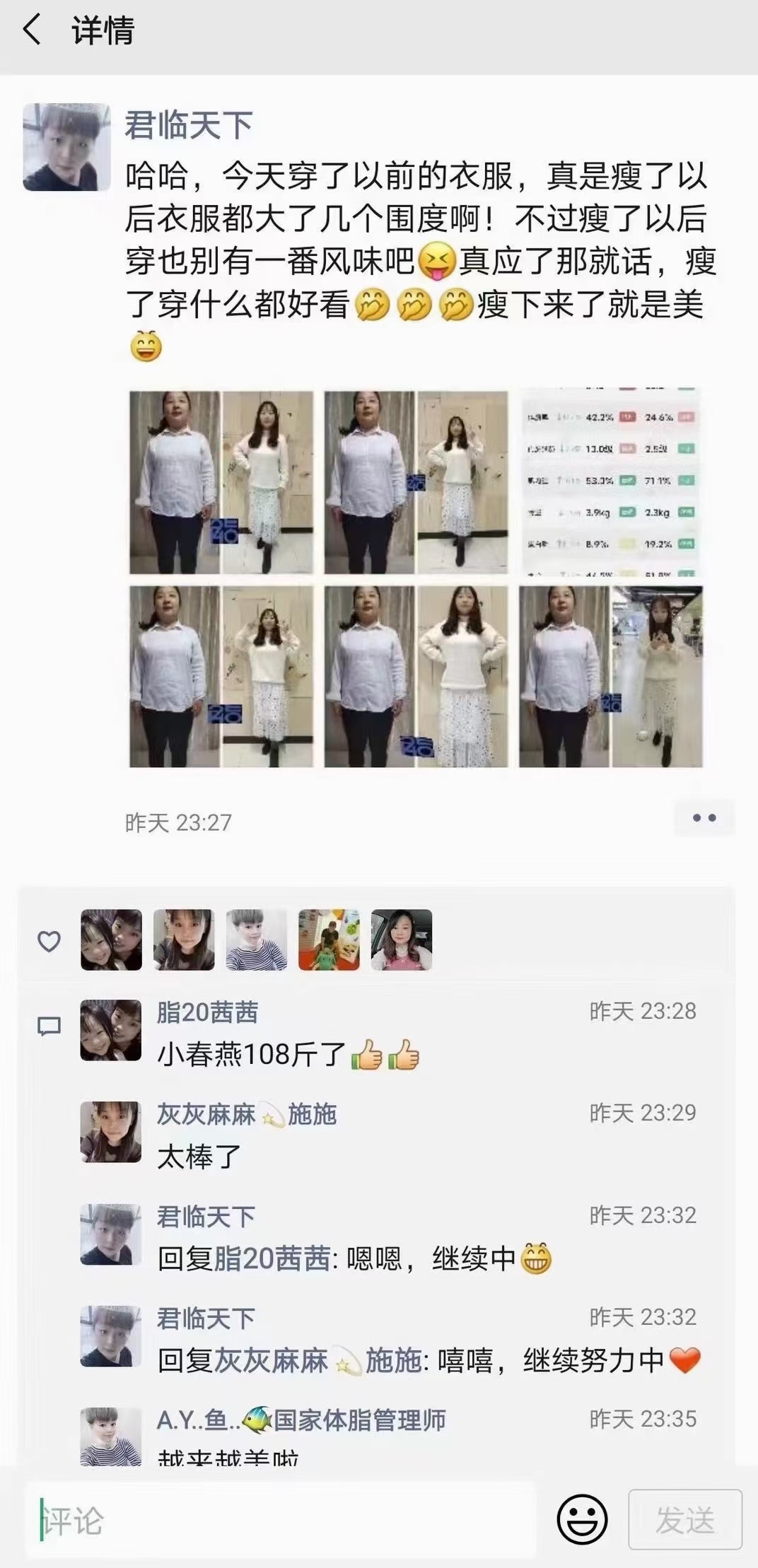Open the first liker's avatar in the likes row
The image size is (758, 1568).
tap(111, 940)
